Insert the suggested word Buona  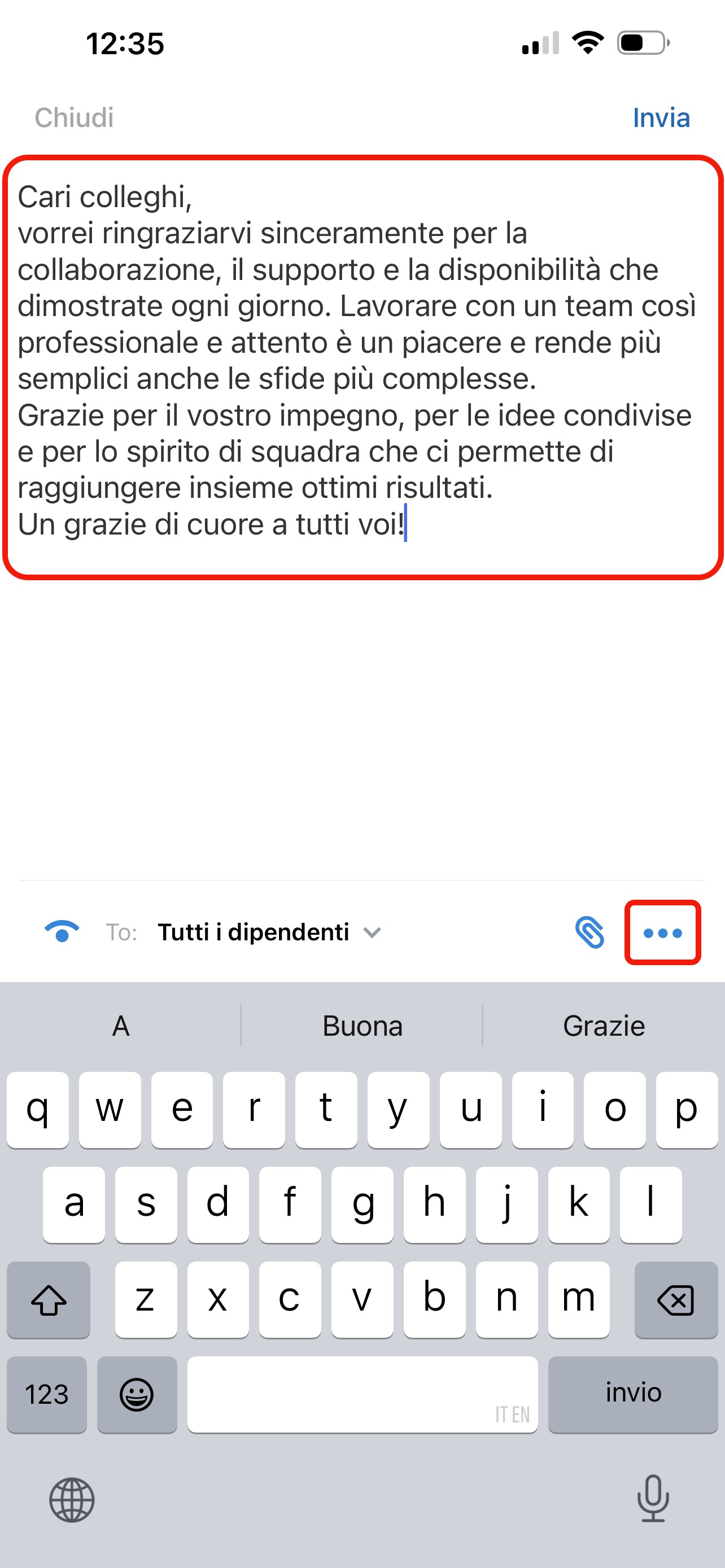pos(362,1026)
